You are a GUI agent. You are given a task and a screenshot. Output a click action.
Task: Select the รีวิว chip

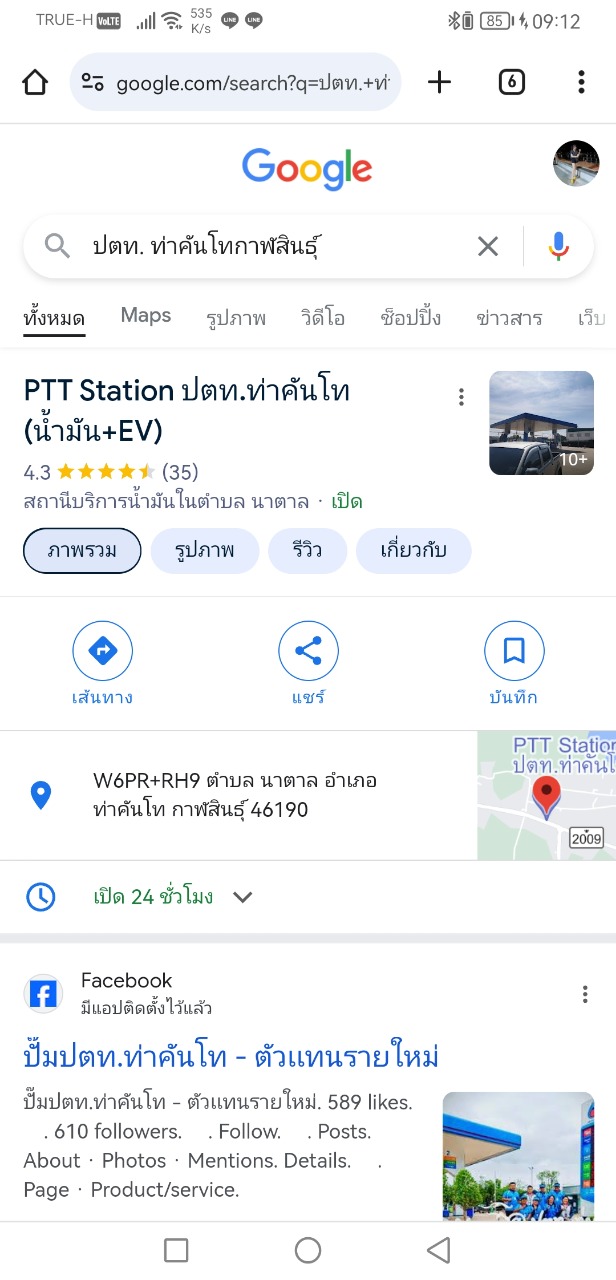tap(309, 551)
